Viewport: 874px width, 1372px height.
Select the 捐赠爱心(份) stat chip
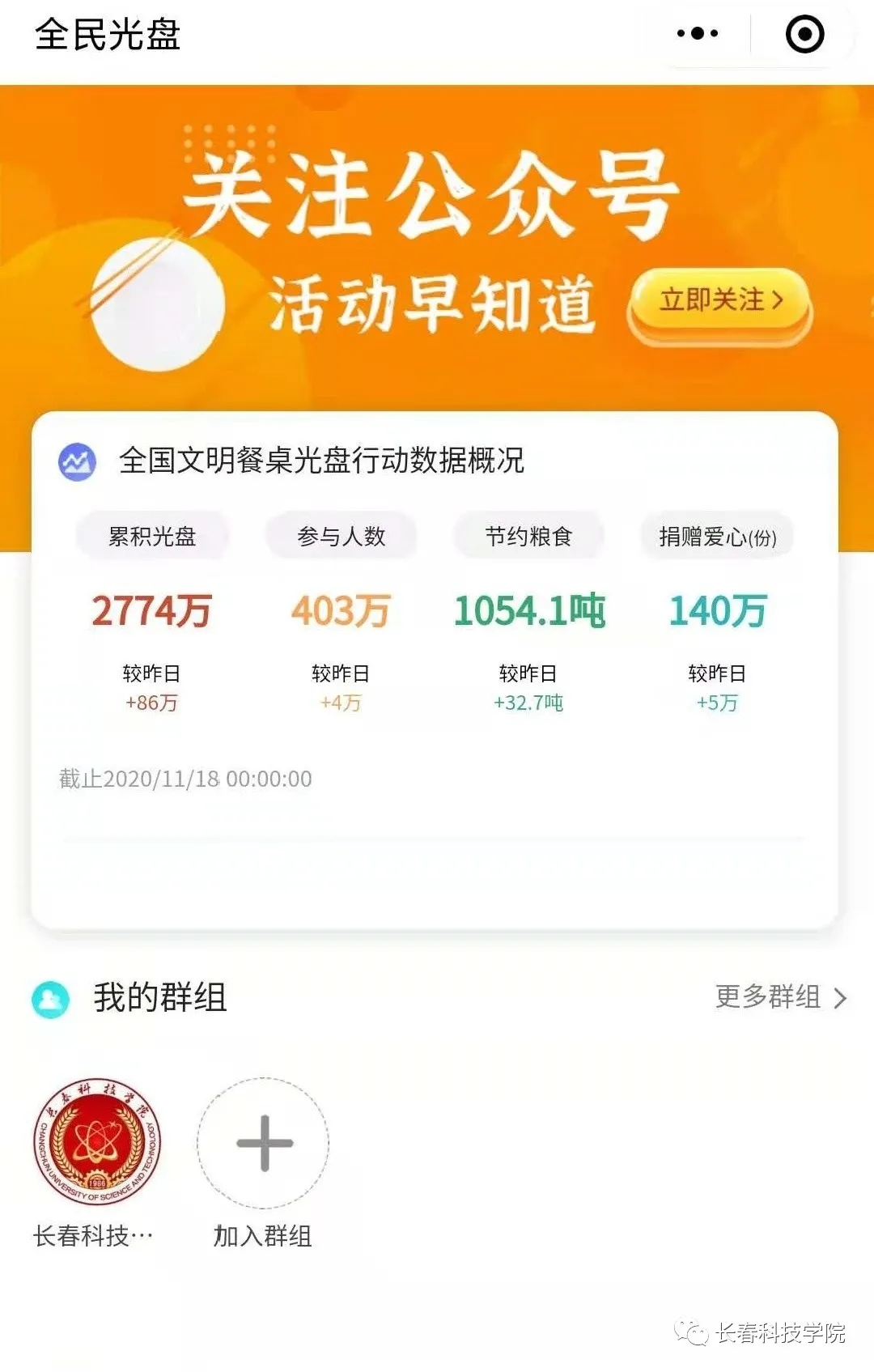(x=717, y=536)
